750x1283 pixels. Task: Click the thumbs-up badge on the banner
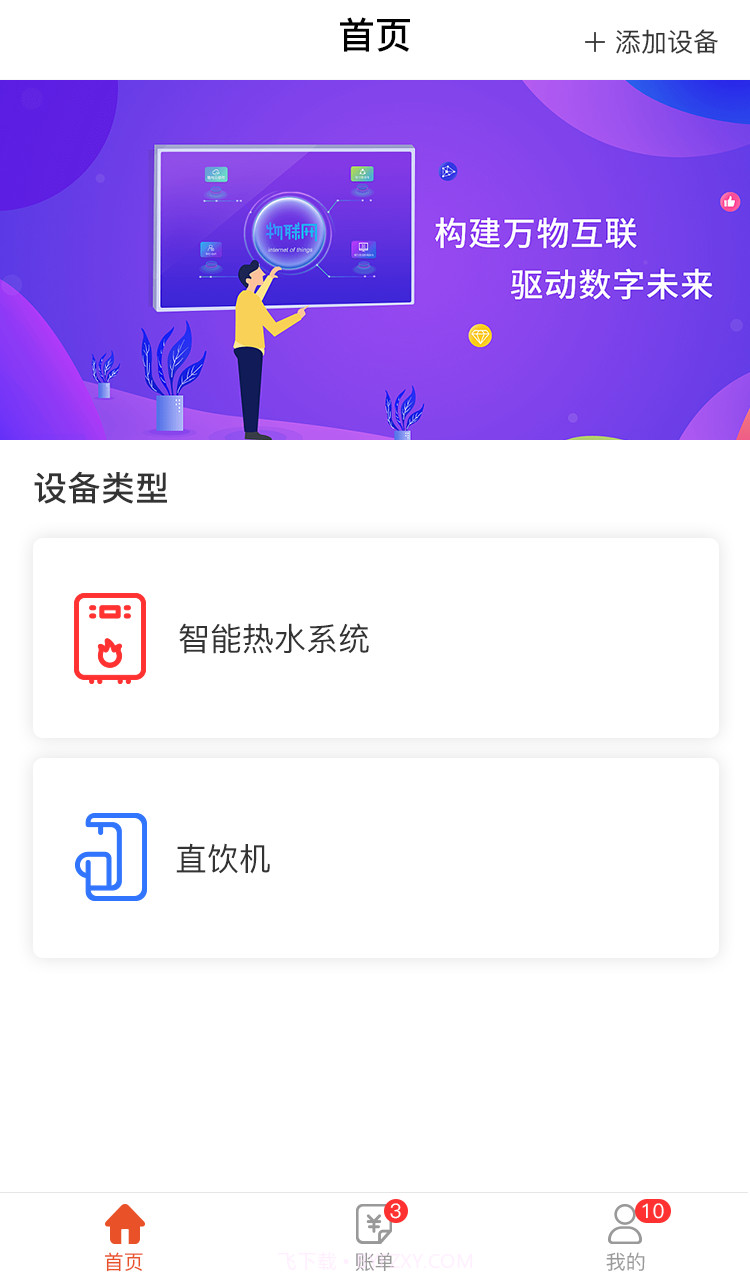pos(730,201)
